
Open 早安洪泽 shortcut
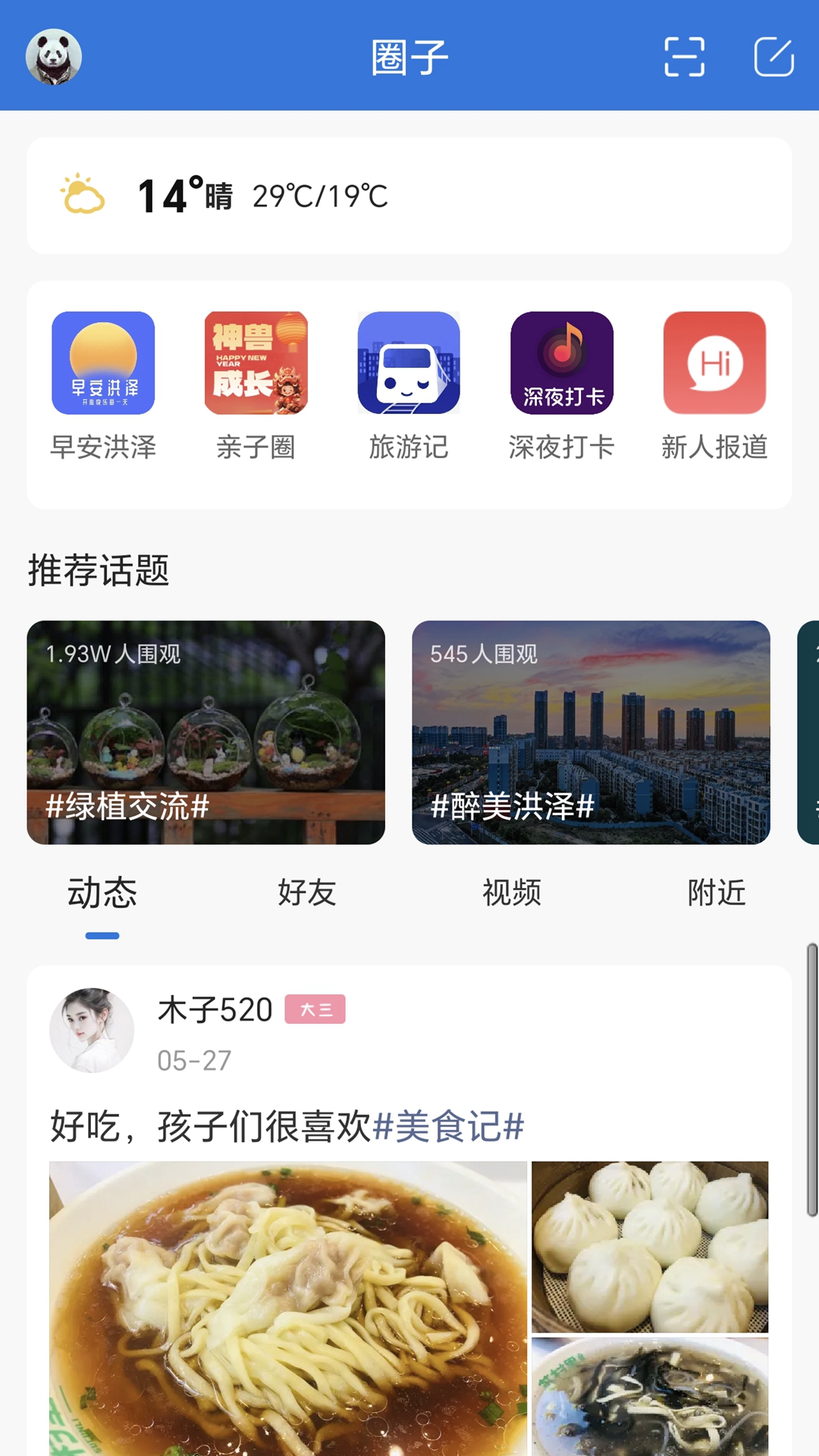[103, 386]
